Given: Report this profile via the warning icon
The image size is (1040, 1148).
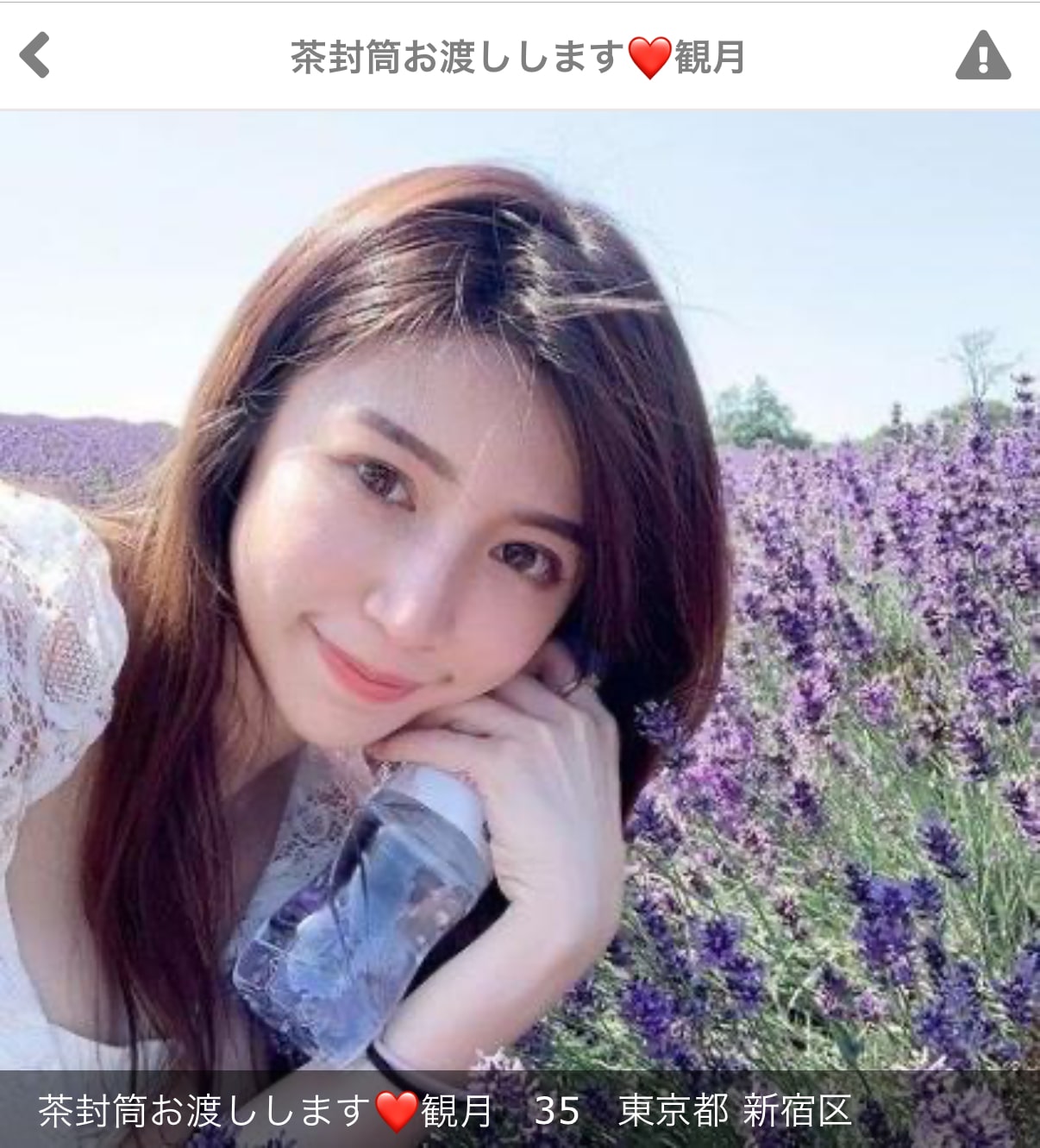Looking at the screenshot, I should point(982,56).
